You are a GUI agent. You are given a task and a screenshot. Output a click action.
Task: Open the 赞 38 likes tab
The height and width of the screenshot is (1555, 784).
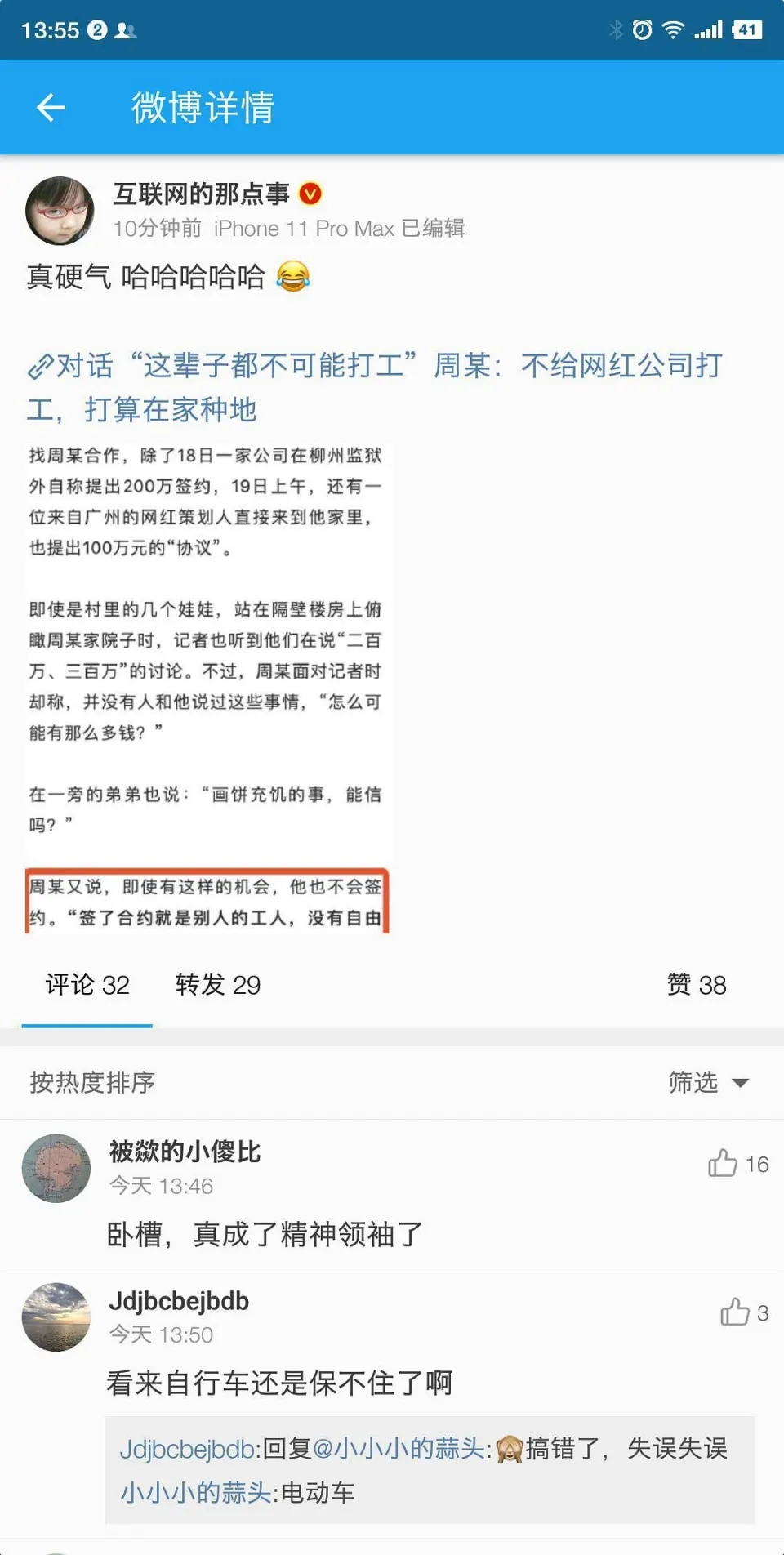(696, 985)
